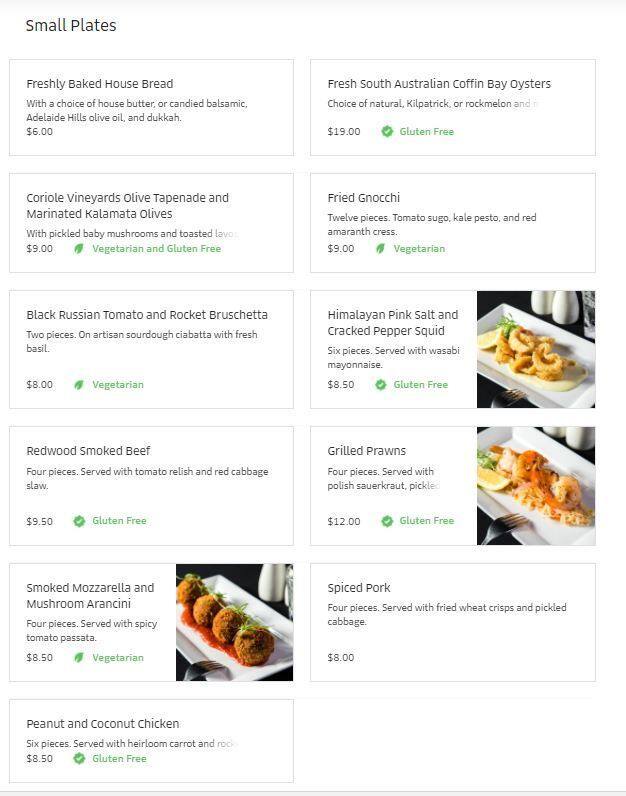Open Black Russian Tomato and Rocket Bruschetta

click(151, 349)
